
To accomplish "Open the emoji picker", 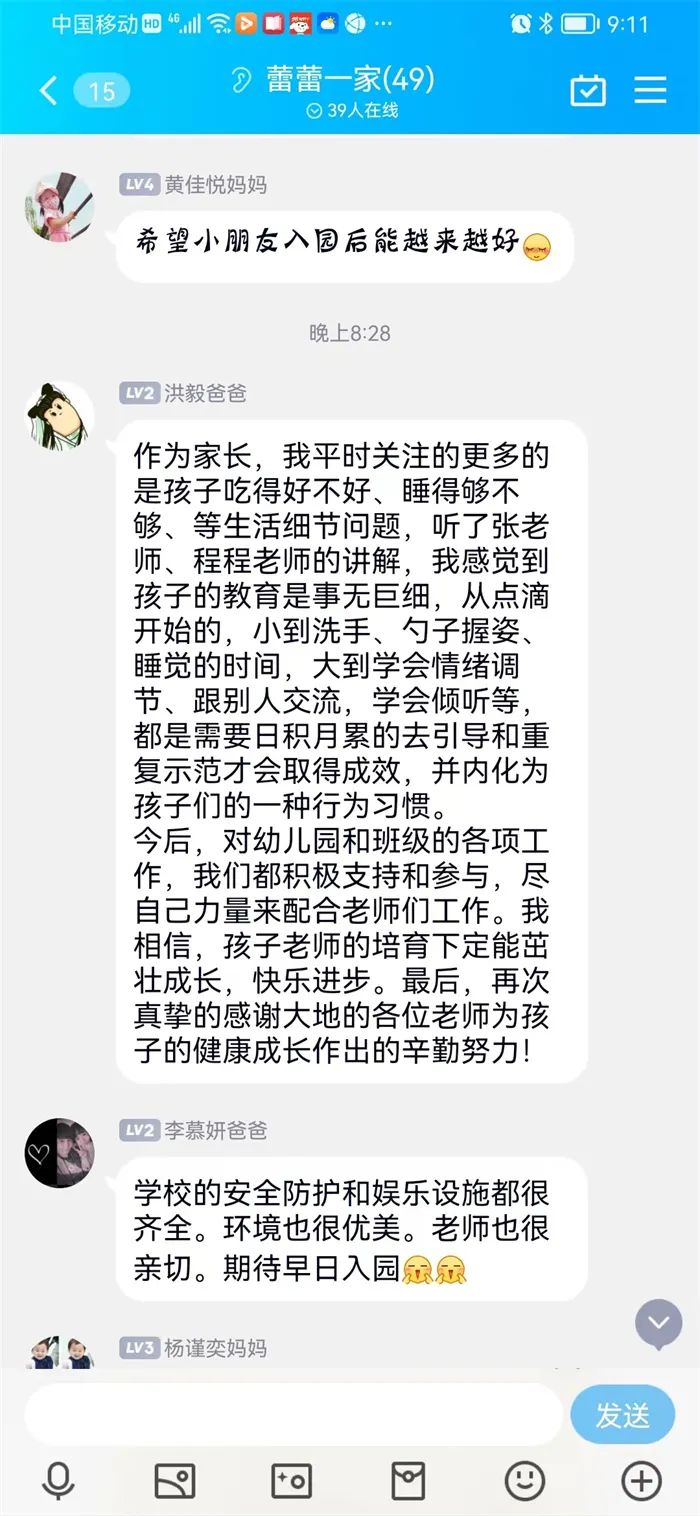I will tap(525, 1481).
